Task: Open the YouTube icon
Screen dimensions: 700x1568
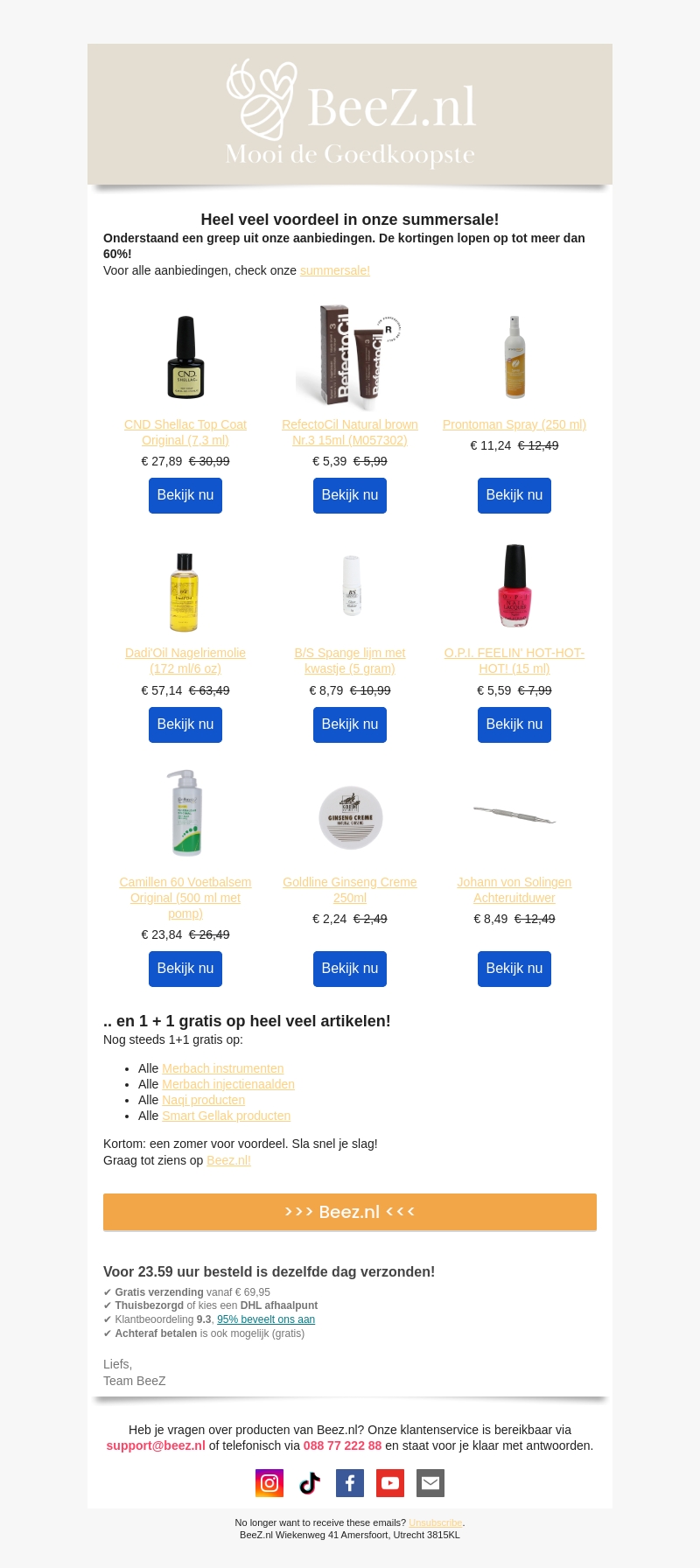Action: click(390, 1483)
